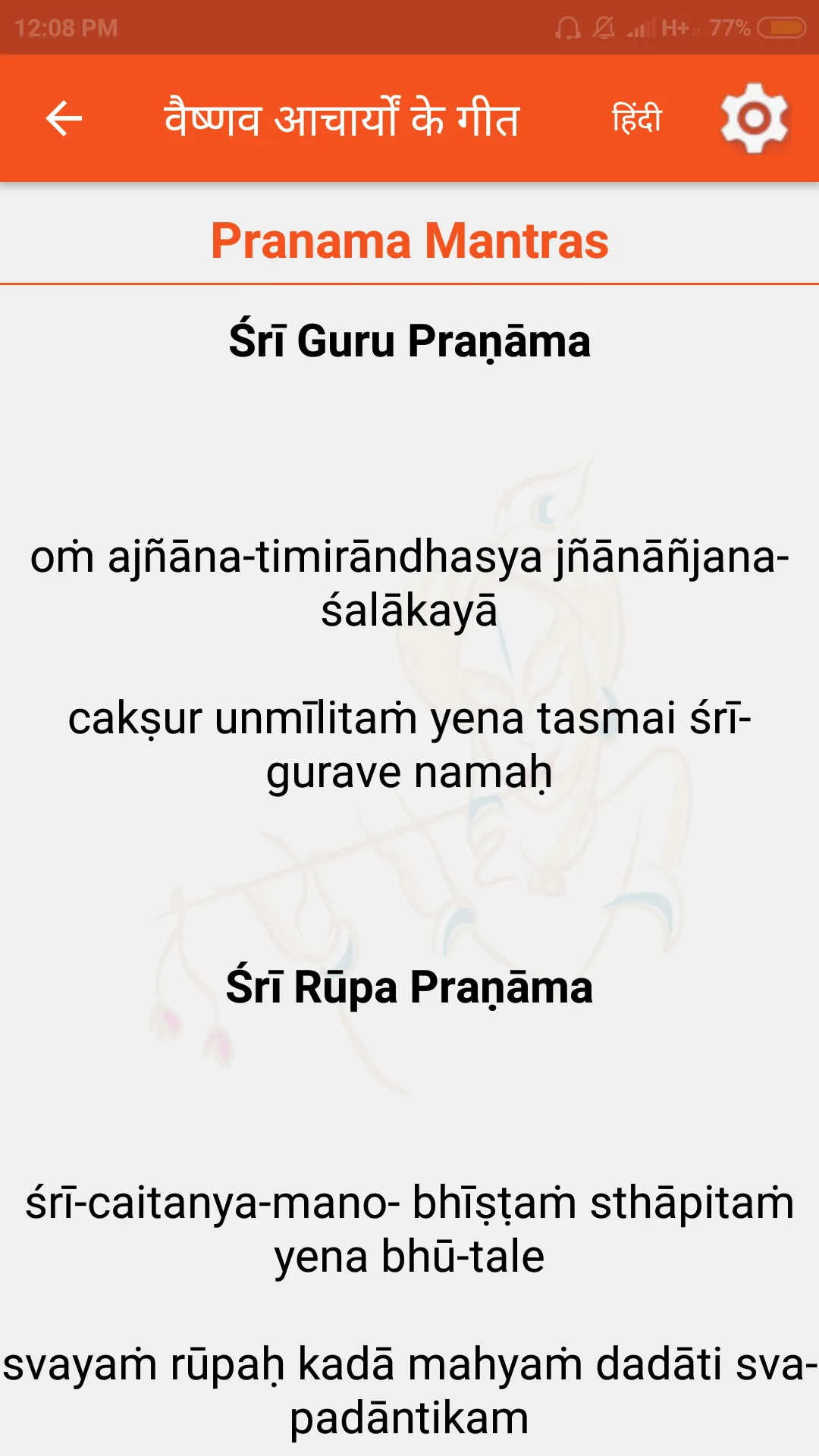Open the settings gear icon
Screen dimensions: 819x1456
tap(755, 118)
